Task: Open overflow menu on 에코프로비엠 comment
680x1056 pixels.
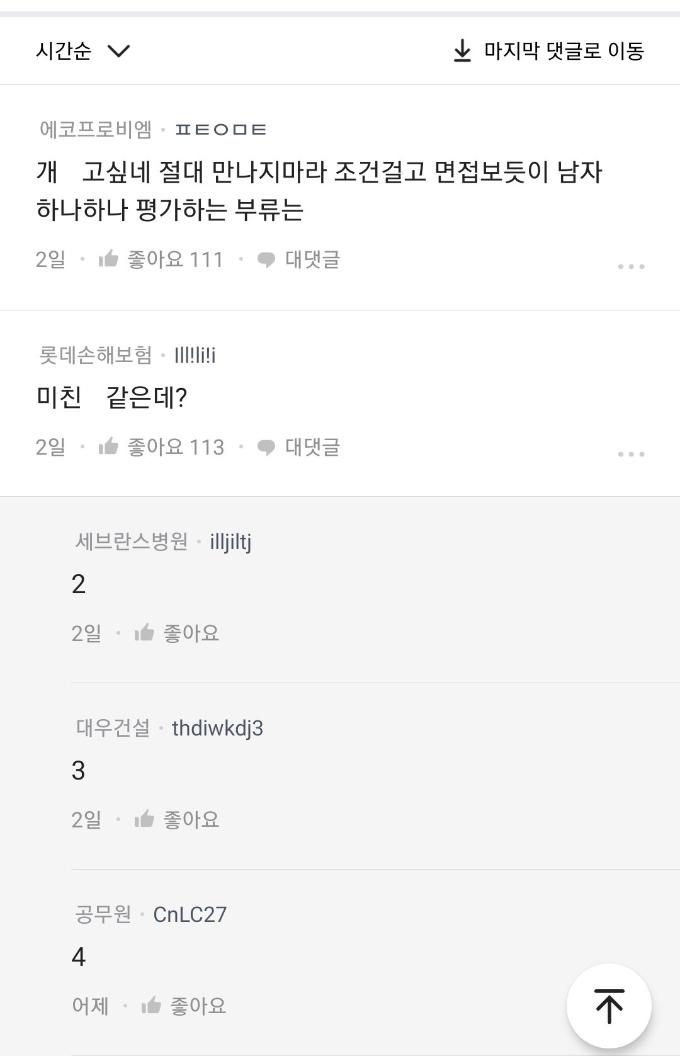Action: [631, 266]
